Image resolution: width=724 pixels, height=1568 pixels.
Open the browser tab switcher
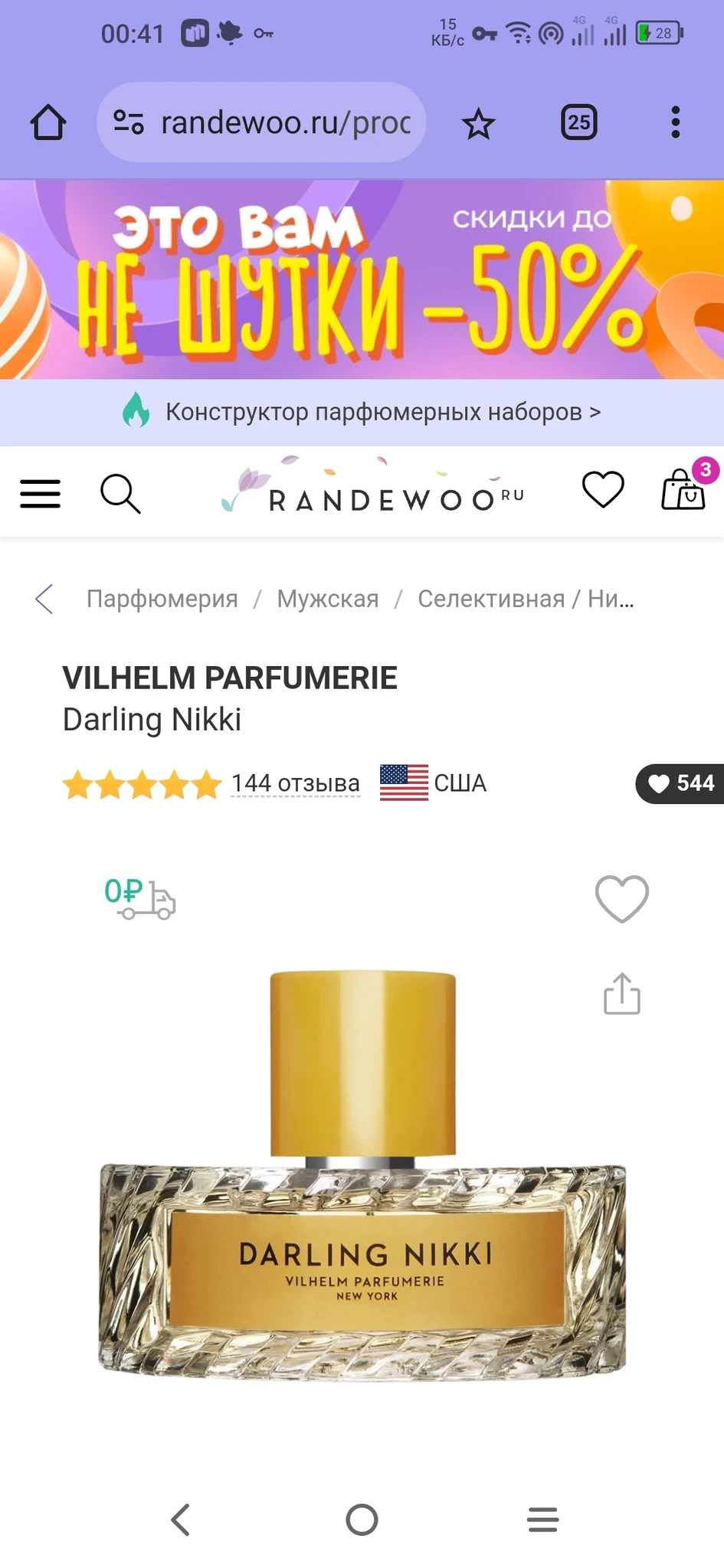[579, 122]
